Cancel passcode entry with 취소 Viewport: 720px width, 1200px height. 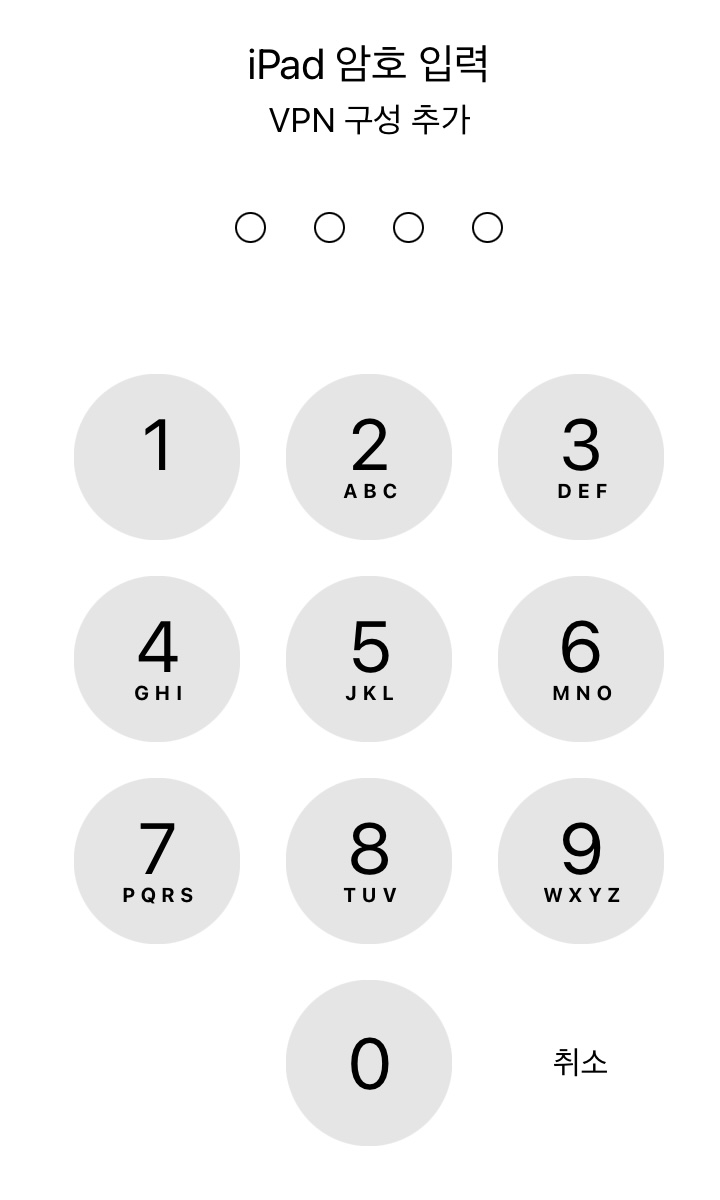click(x=580, y=1062)
